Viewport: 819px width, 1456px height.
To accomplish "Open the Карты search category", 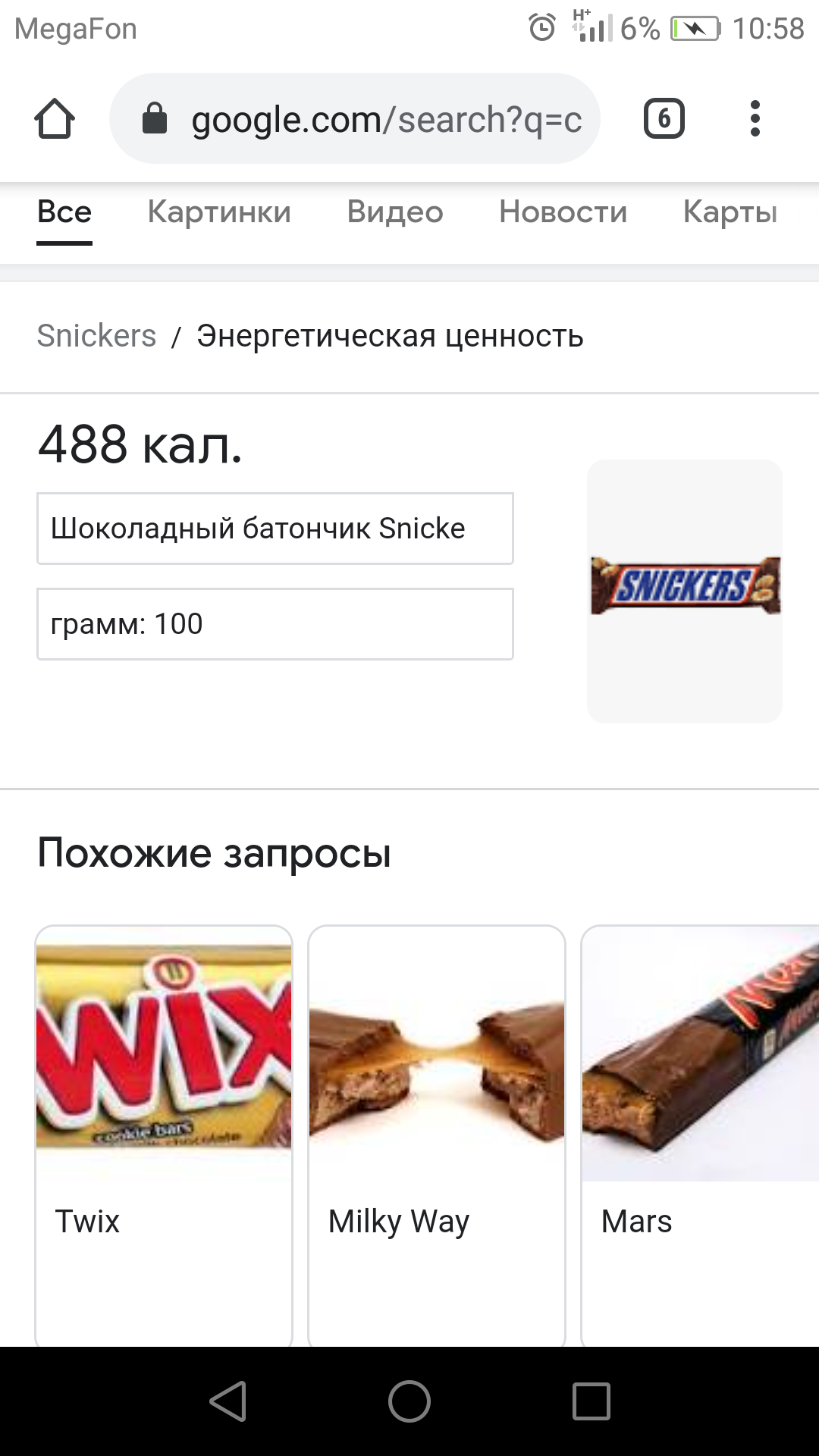I will pos(730,212).
